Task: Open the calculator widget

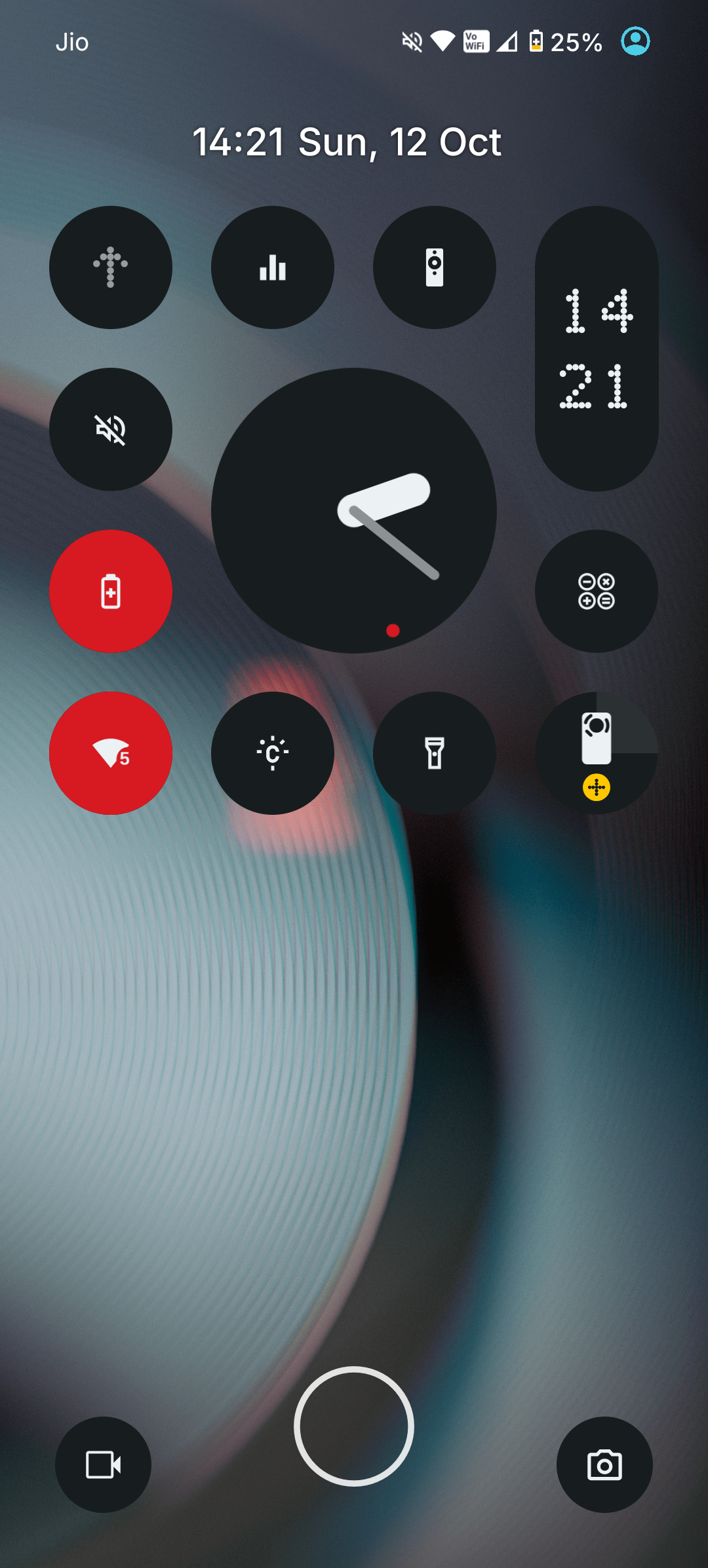Action: (596, 591)
